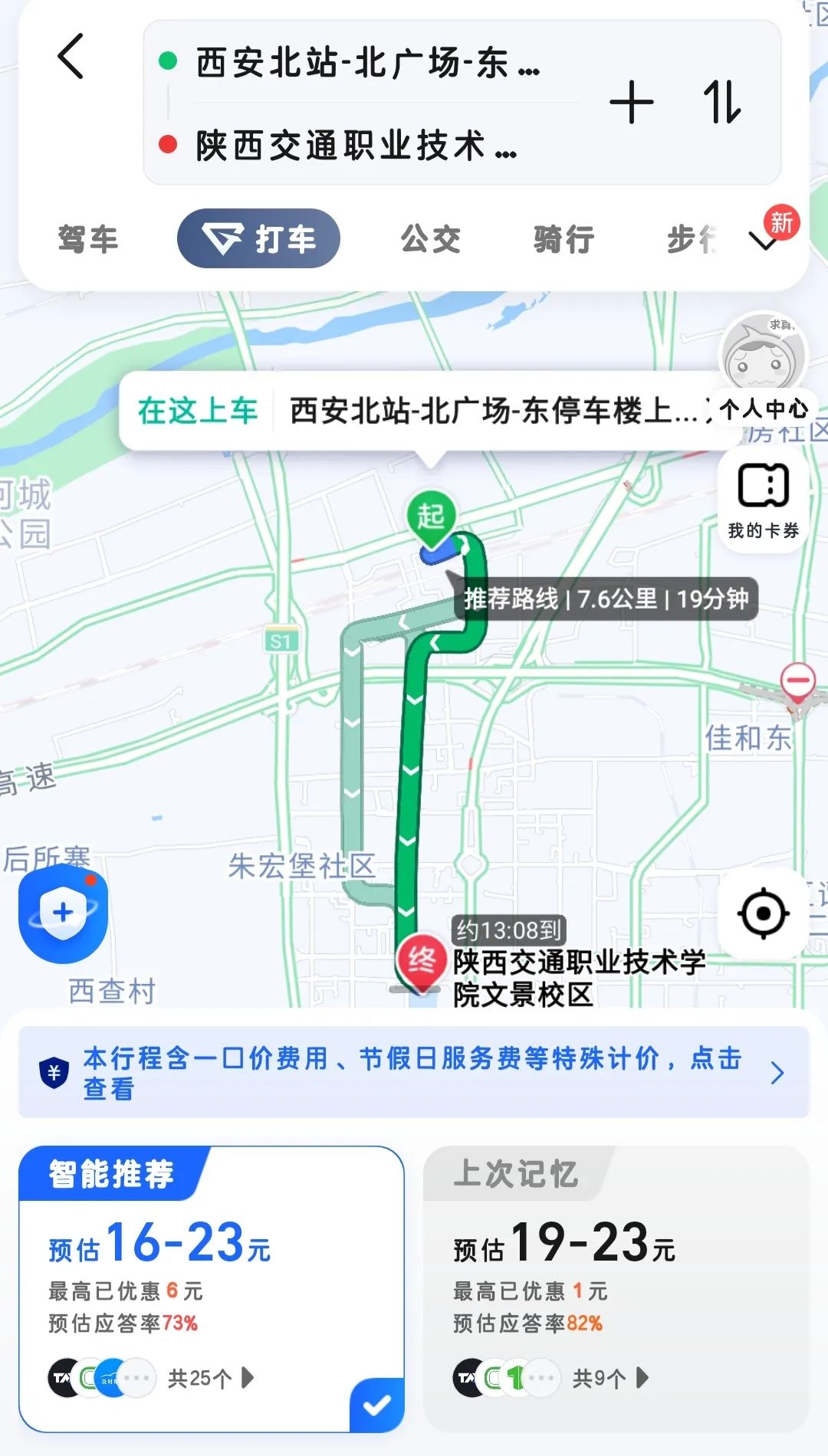View special pricing details banner
The image size is (828, 1456).
point(414,1072)
